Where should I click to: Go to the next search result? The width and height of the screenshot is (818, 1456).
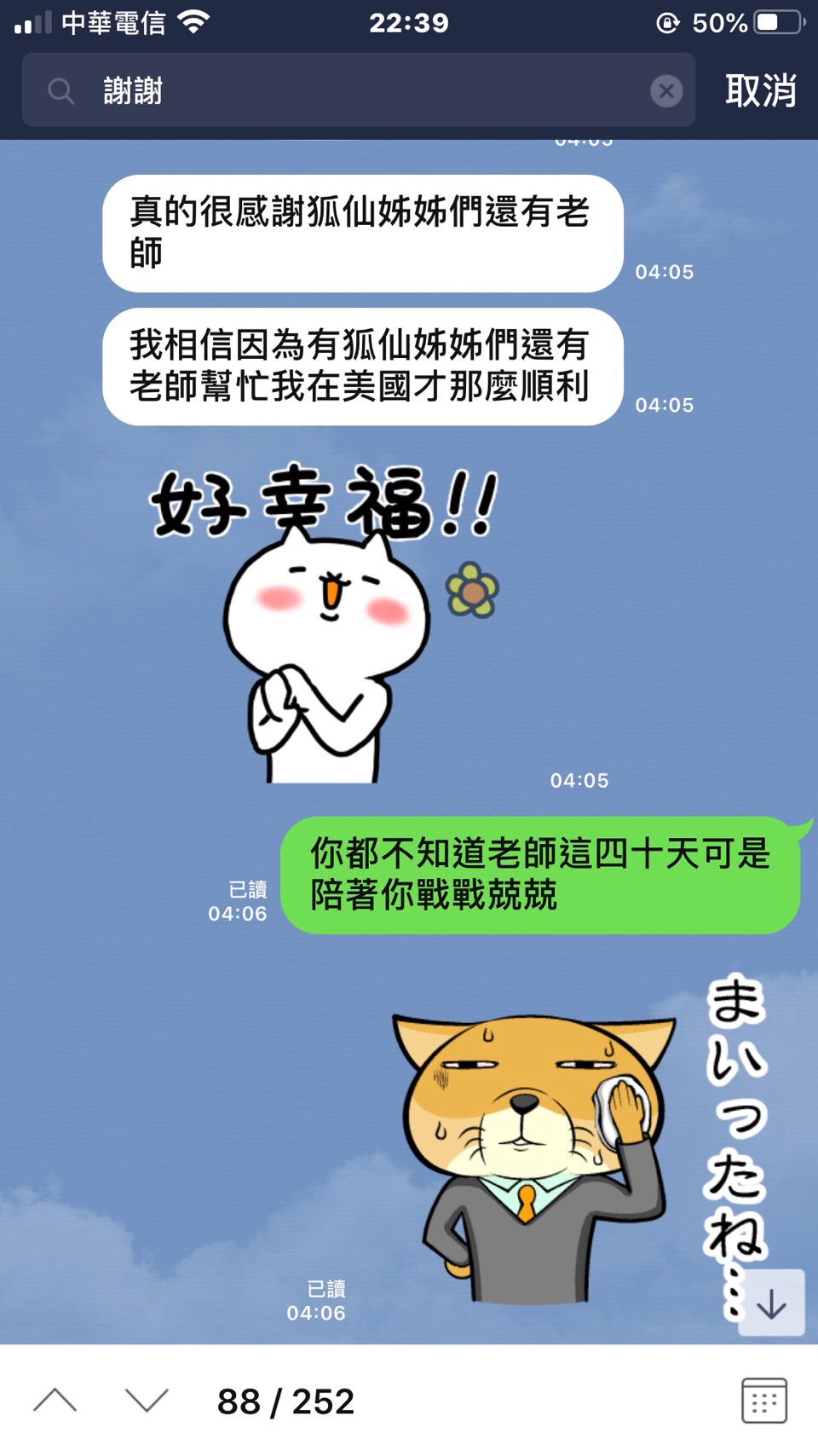tap(147, 1401)
